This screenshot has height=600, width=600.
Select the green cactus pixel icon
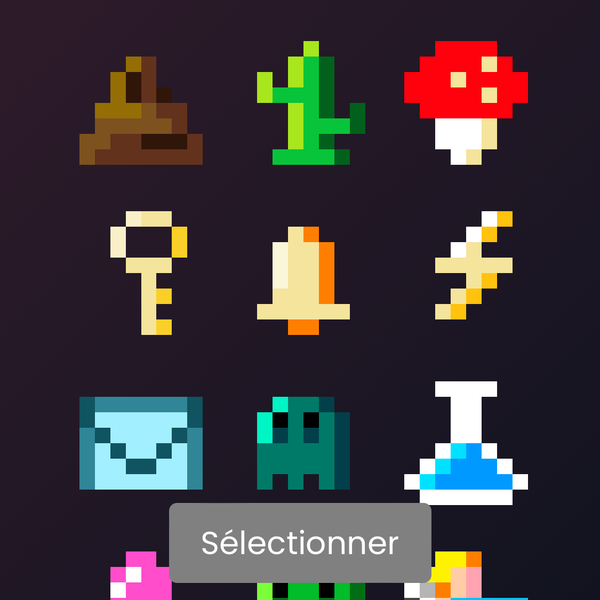click(x=310, y=105)
